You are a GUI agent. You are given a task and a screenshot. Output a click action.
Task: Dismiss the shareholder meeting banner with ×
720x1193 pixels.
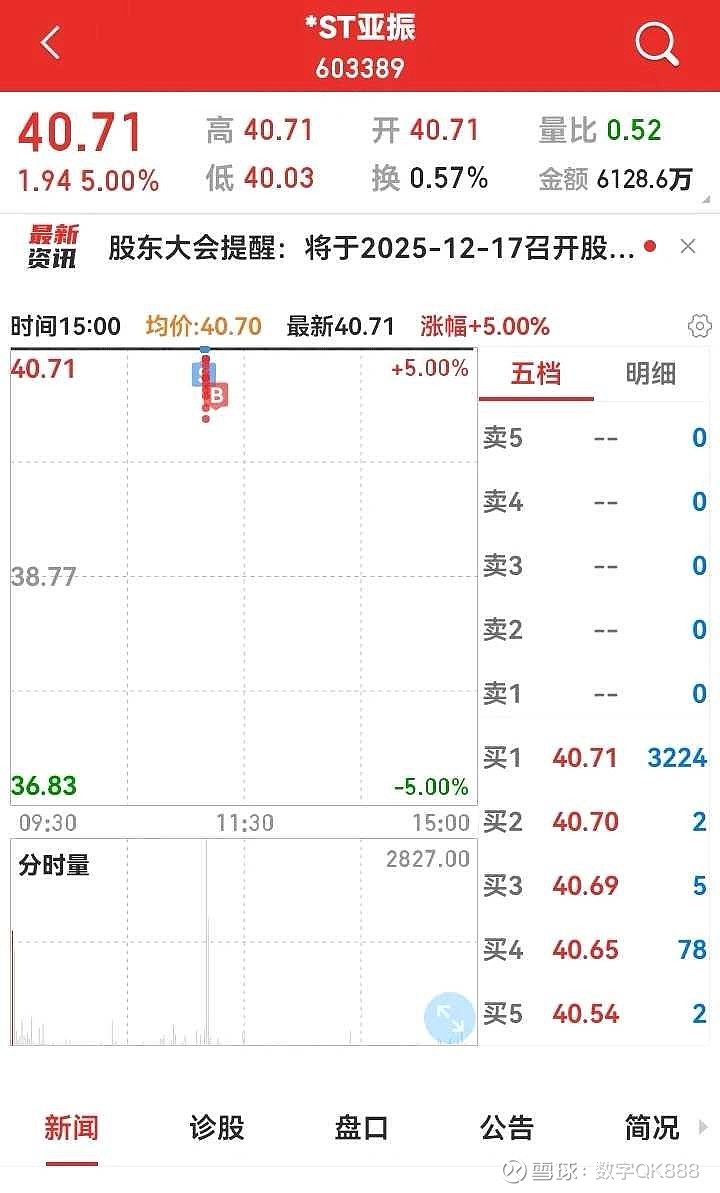click(x=686, y=246)
